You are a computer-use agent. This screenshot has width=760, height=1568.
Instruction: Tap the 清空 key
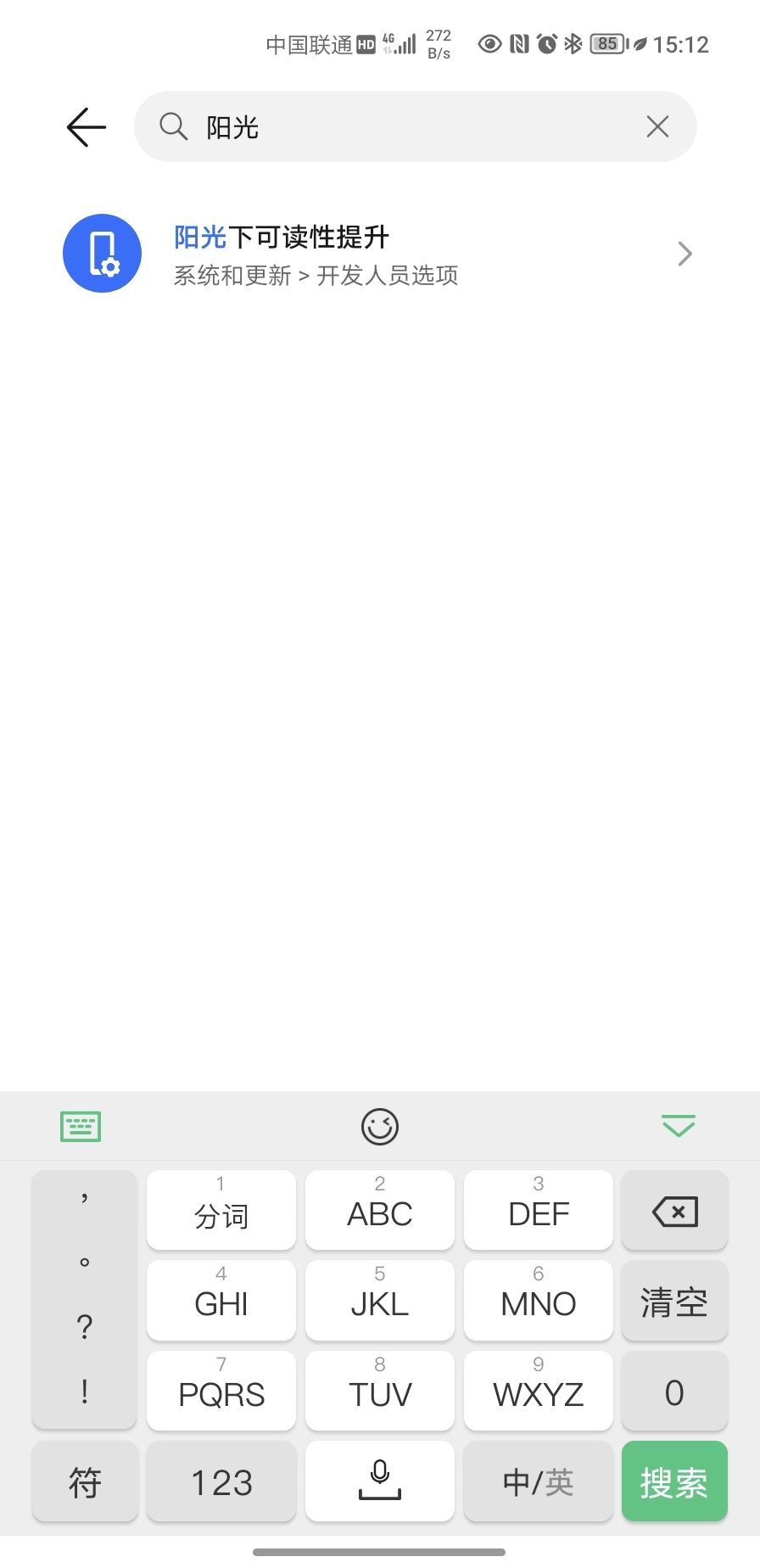coord(674,1302)
